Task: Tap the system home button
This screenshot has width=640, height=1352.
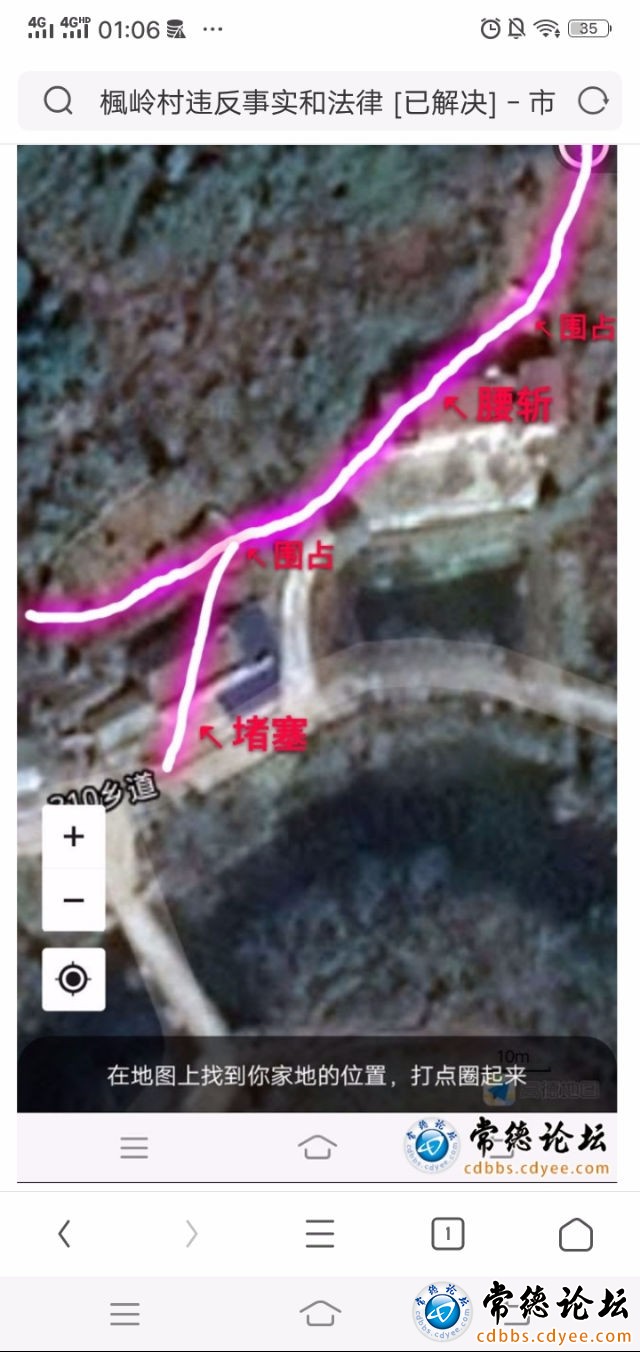Action: (x=319, y=1313)
